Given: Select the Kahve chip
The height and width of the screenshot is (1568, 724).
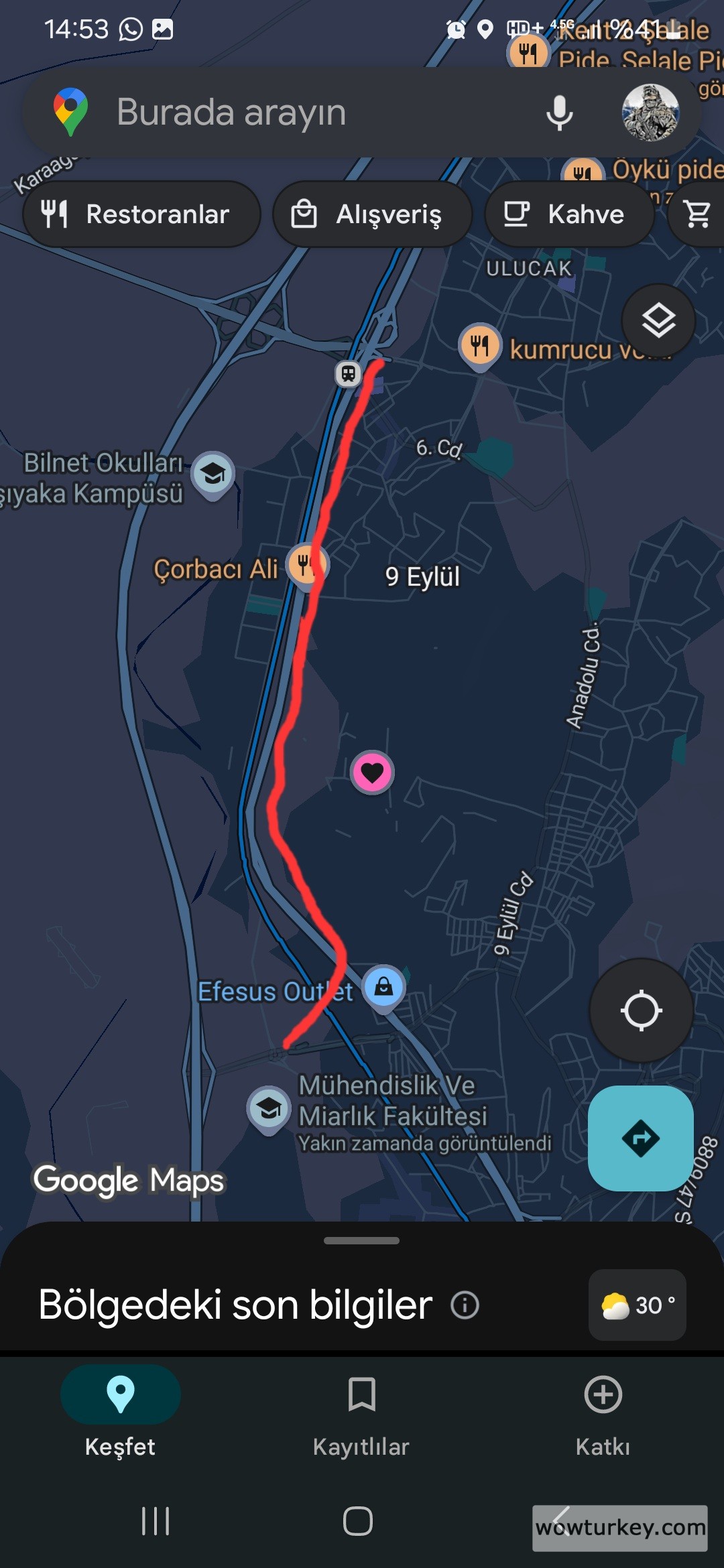Looking at the screenshot, I should pyautogui.click(x=568, y=214).
